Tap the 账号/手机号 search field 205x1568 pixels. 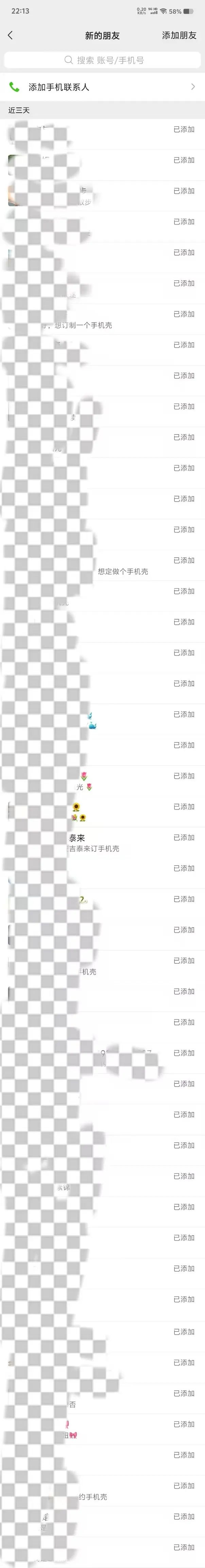coord(102,60)
